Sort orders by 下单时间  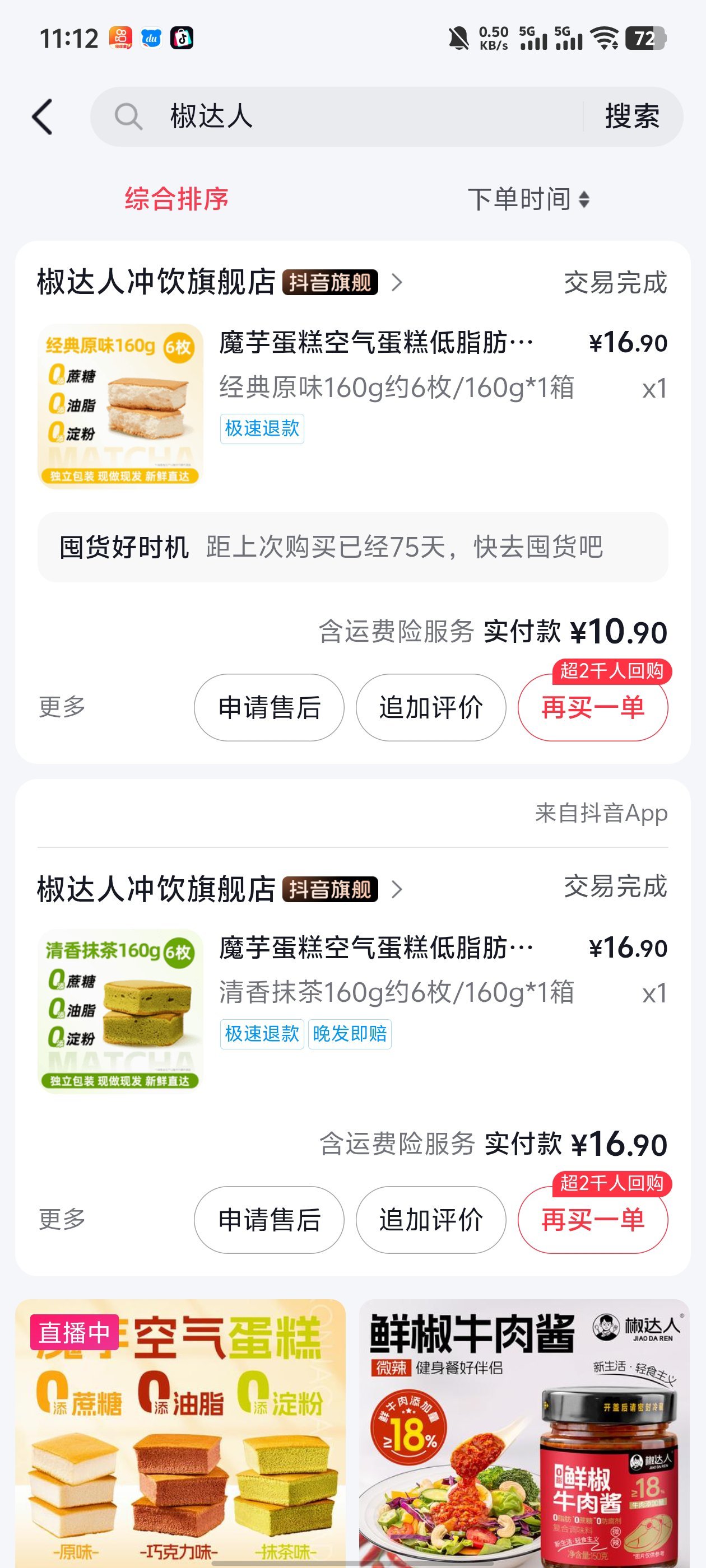pyautogui.click(x=527, y=199)
